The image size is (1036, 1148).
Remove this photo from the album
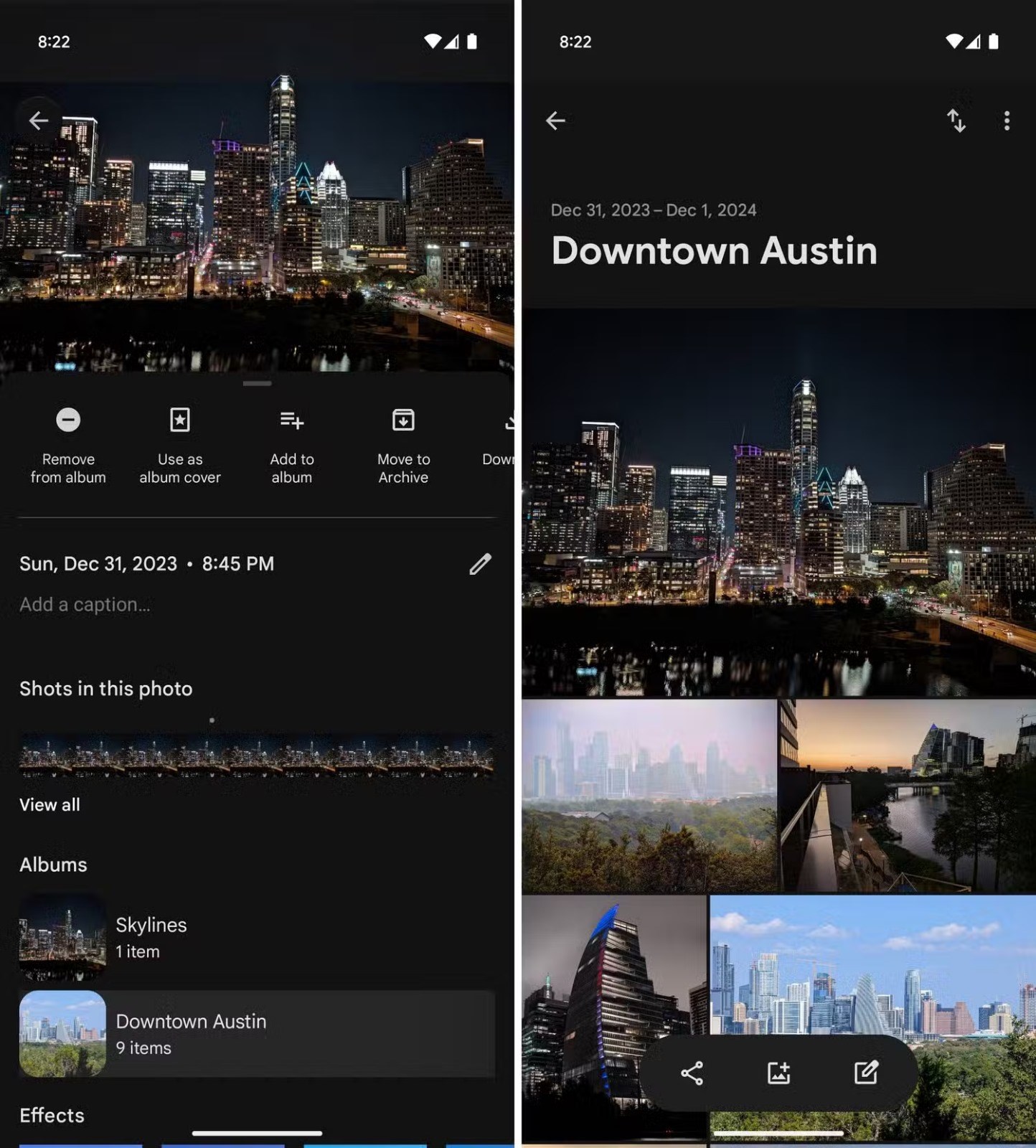[68, 445]
